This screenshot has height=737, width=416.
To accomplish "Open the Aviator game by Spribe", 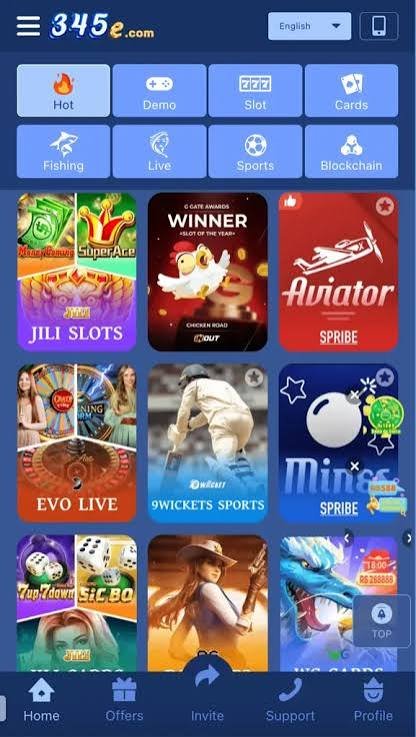I will (338, 272).
